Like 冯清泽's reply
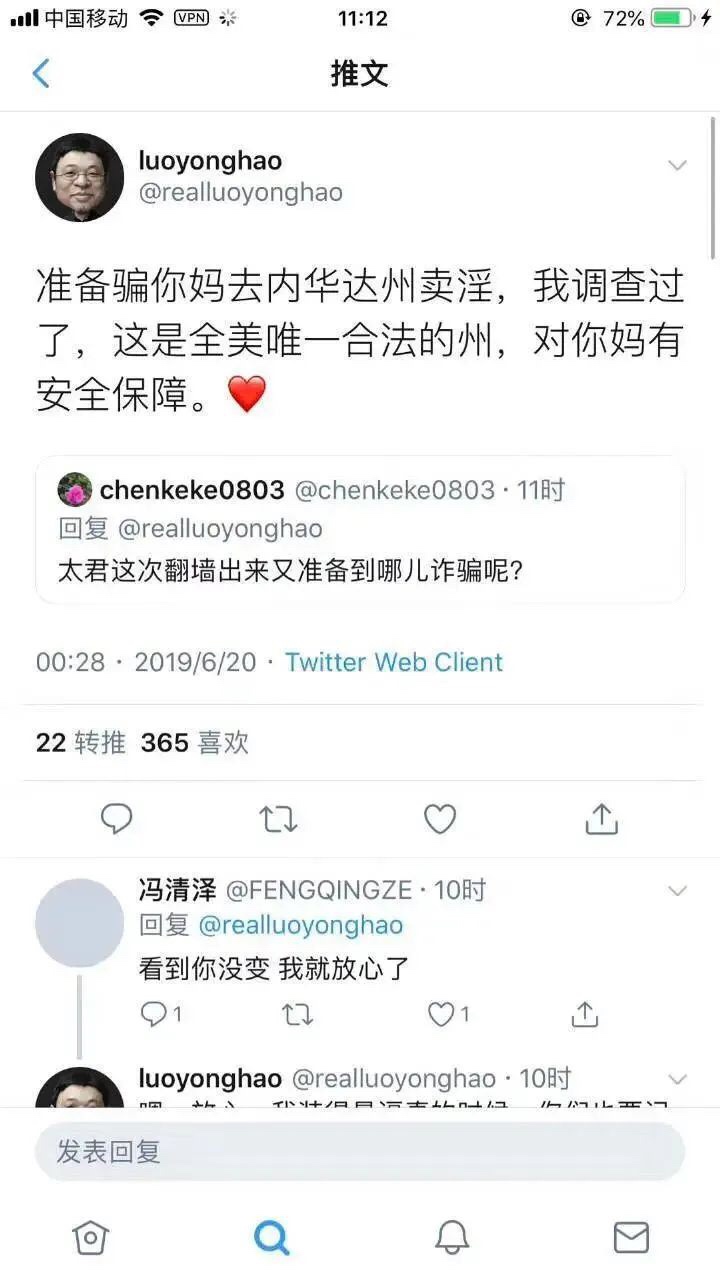720x1280 pixels. click(441, 1015)
